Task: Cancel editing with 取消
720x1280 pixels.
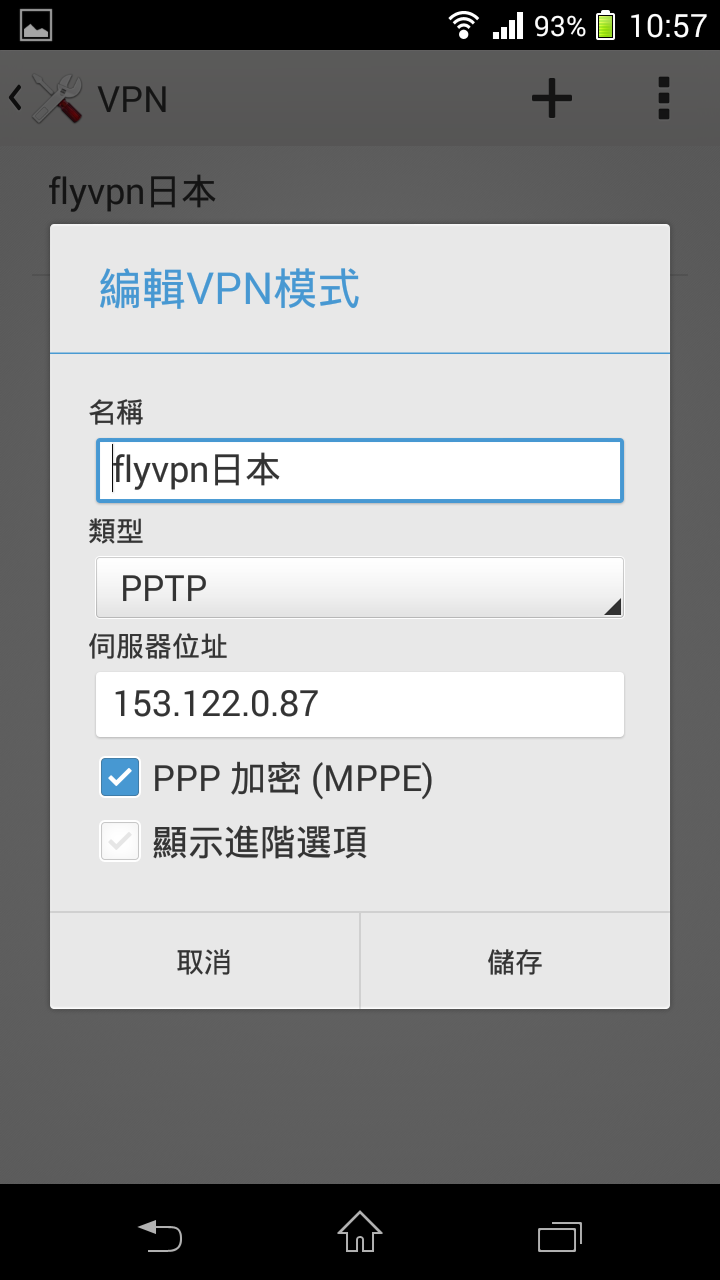Action: point(205,961)
